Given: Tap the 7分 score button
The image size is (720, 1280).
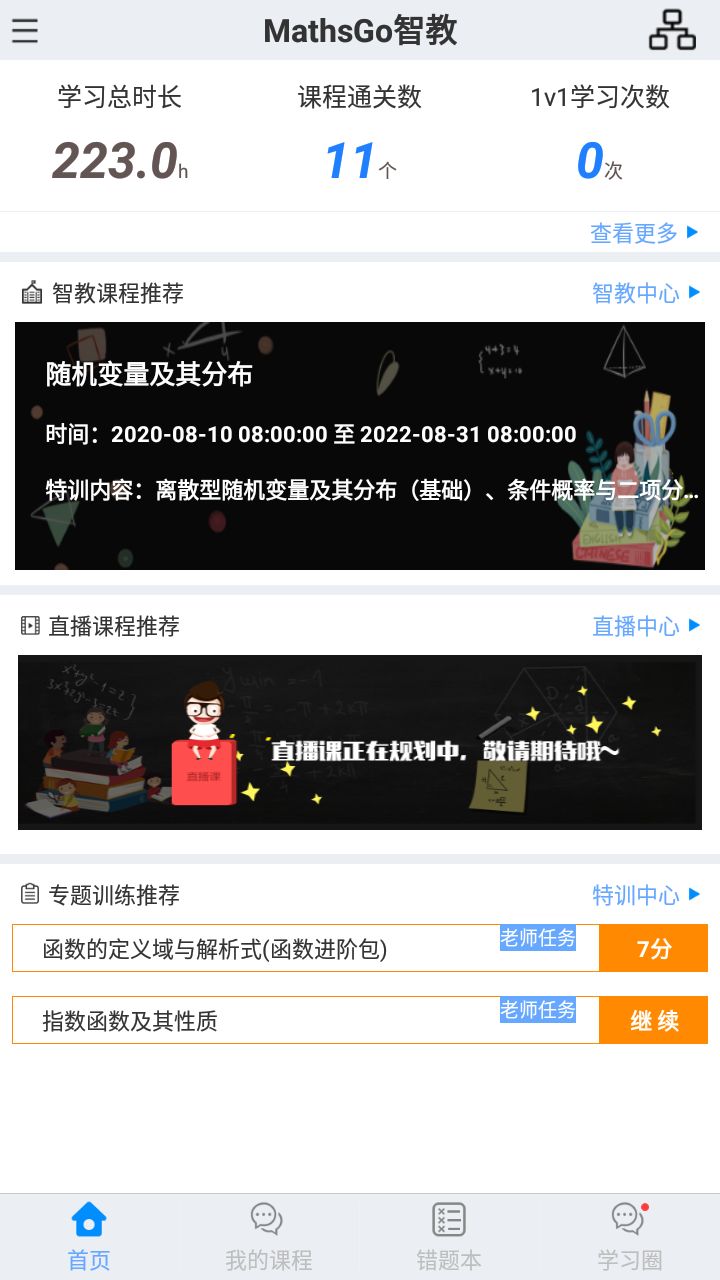Looking at the screenshot, I should (653, 948).
